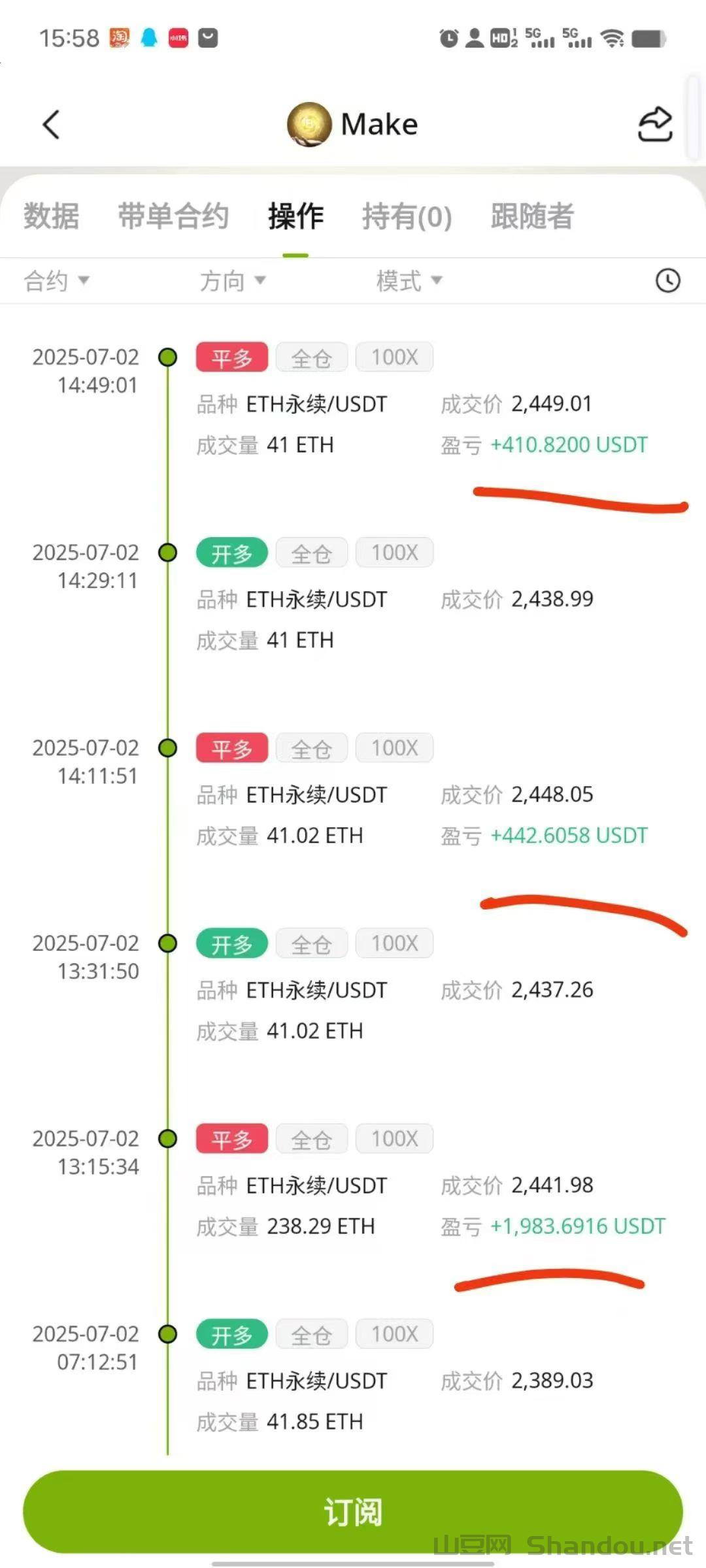The width and height of the screenshot is (706, 1568).
Task: Switch to the 数据 tab
Action: pyautogui.click(x=51, y=216)
